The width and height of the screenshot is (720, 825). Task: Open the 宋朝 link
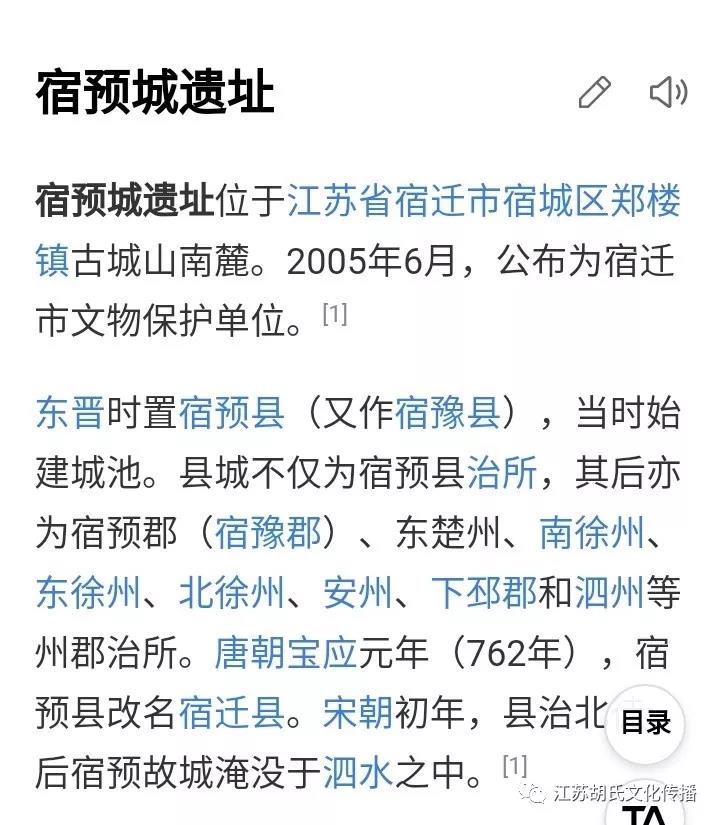(x=358, y=713)
